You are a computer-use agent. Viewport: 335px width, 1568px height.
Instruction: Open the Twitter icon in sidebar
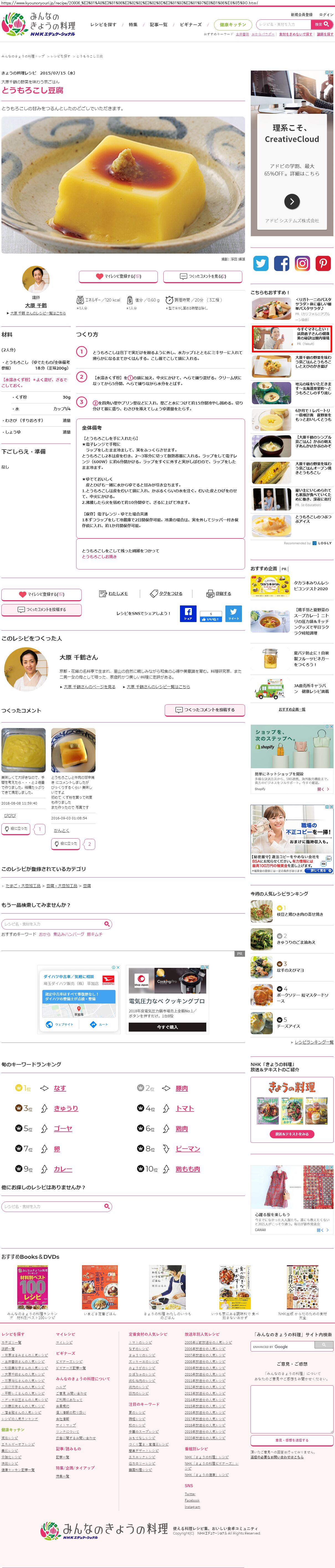tap(261, 263)
